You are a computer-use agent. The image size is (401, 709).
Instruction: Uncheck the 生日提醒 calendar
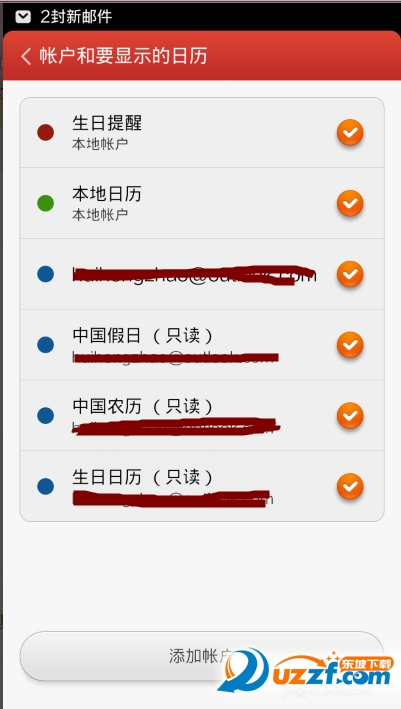(350, 132)
